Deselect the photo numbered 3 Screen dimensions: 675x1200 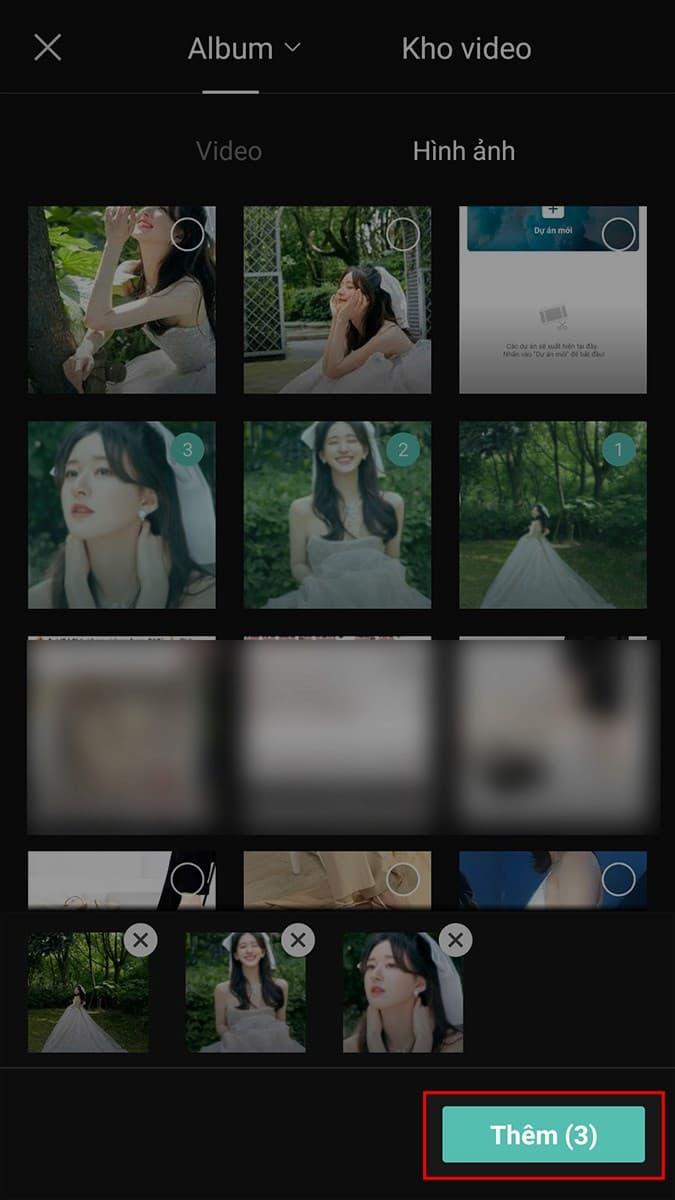point(187,450)
